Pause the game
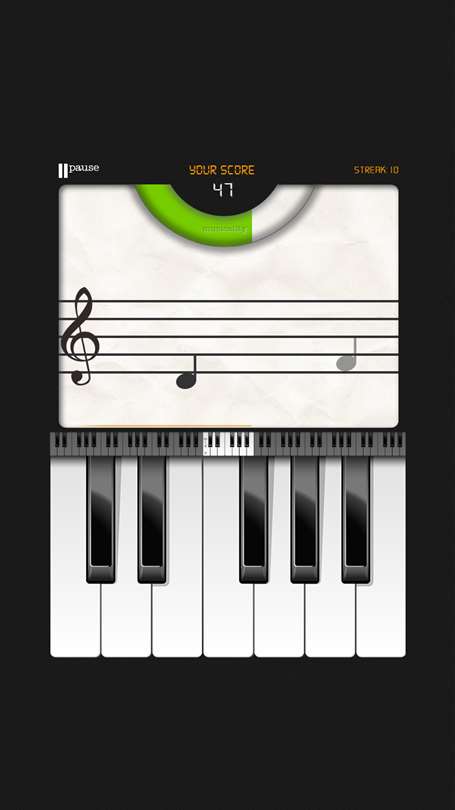This screenshot has height=810, width=455. 79,169
